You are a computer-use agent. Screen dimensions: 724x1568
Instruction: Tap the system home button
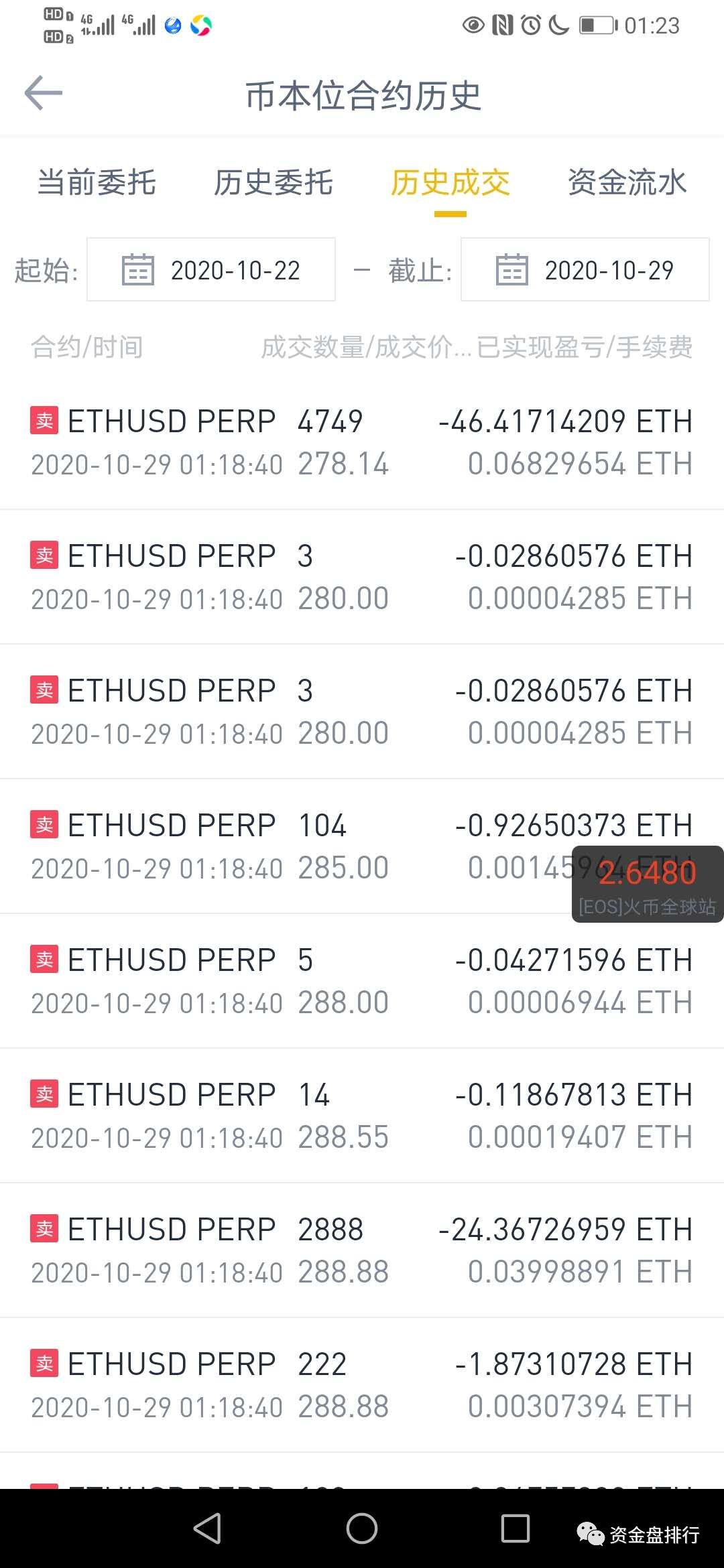(x=362, y=1528)
